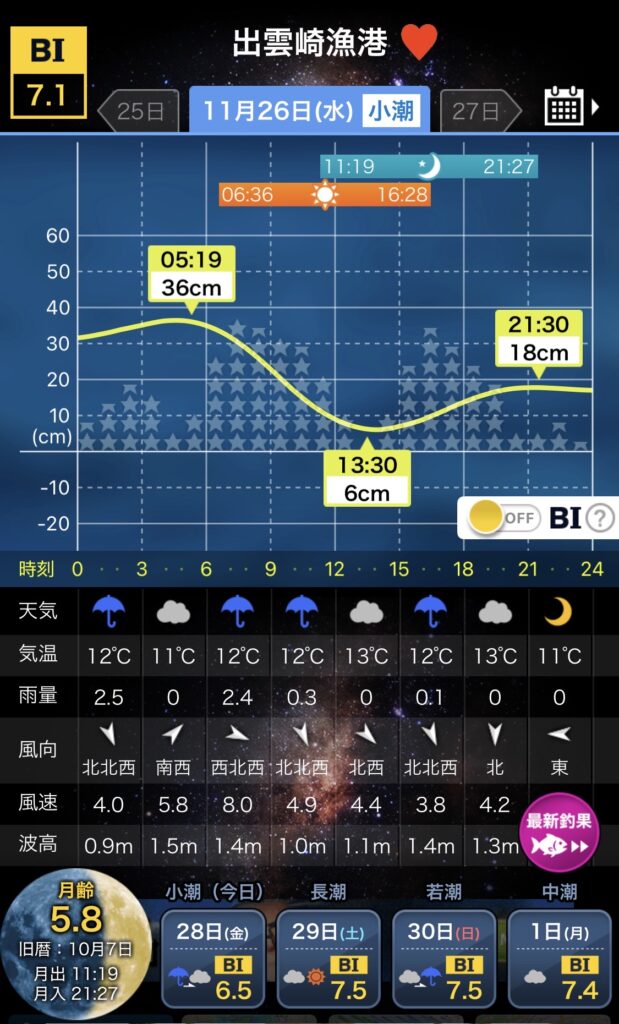Open 最新釣果 latest catch button
Screen dimensions: 619x1024
point(559,832)
